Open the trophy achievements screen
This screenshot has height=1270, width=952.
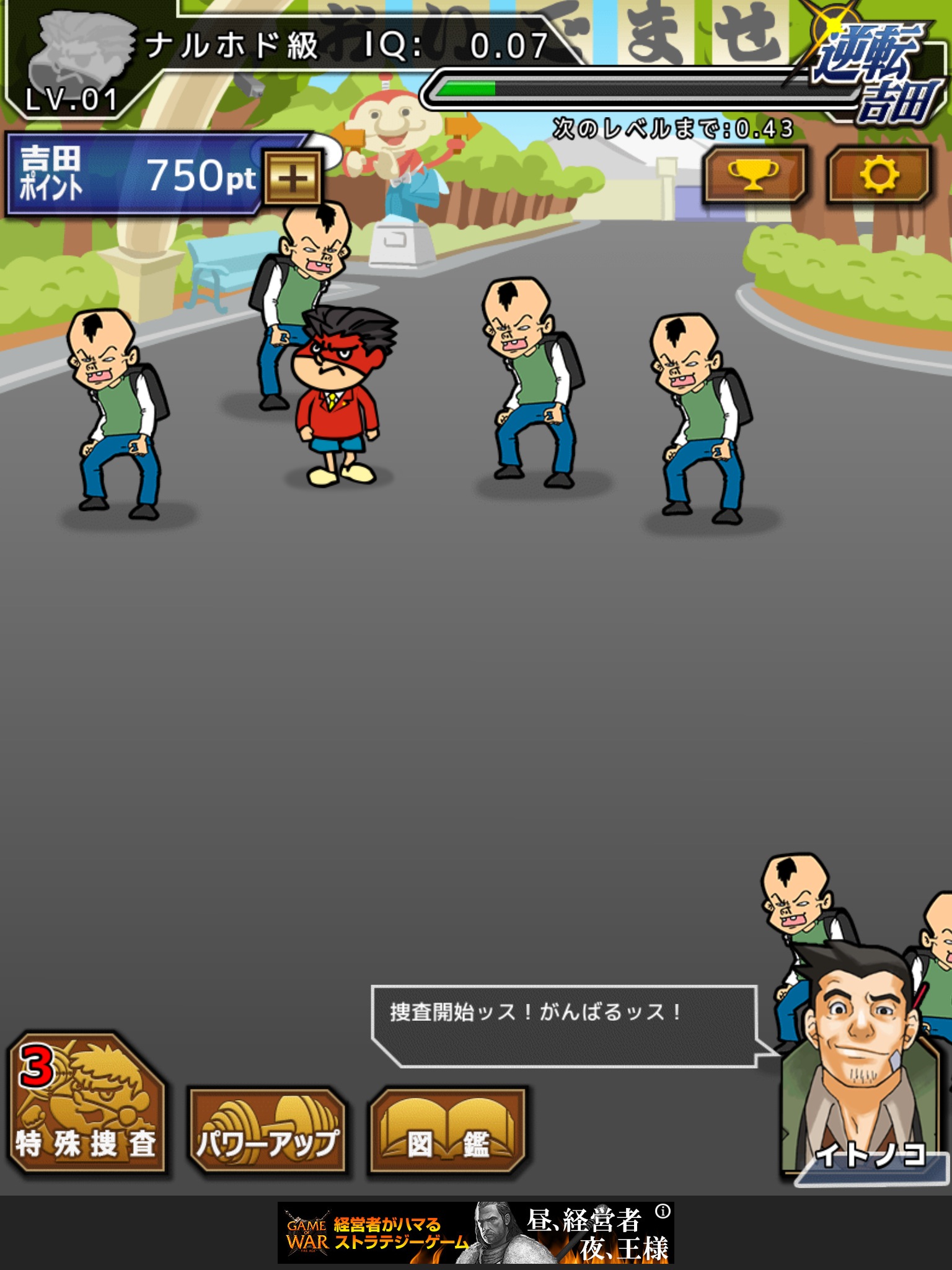pyautogui.click(x=754, y=175)
